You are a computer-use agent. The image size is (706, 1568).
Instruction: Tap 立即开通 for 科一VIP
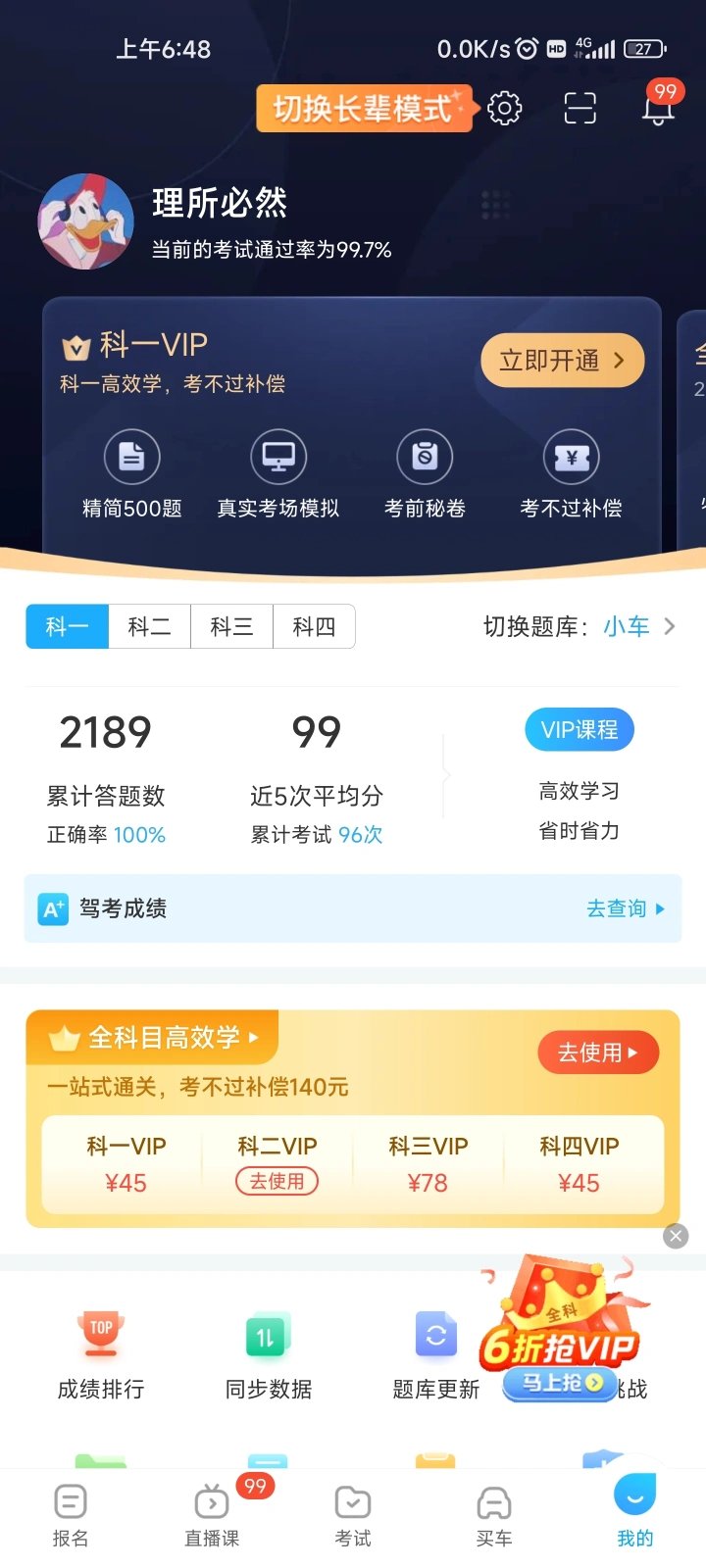(x=562, y=361)
